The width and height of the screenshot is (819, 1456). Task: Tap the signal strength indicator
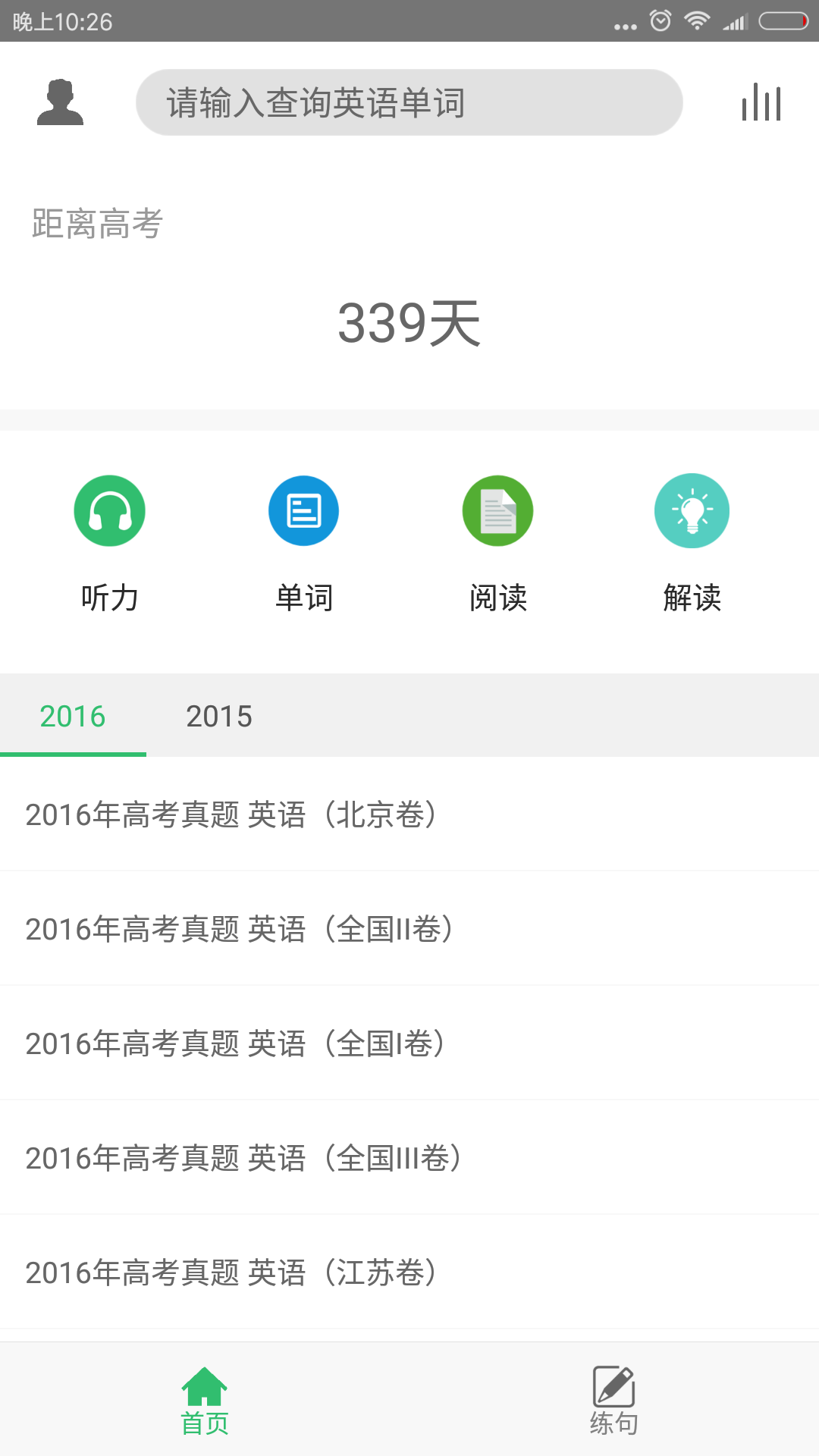[x=735, y=21]
